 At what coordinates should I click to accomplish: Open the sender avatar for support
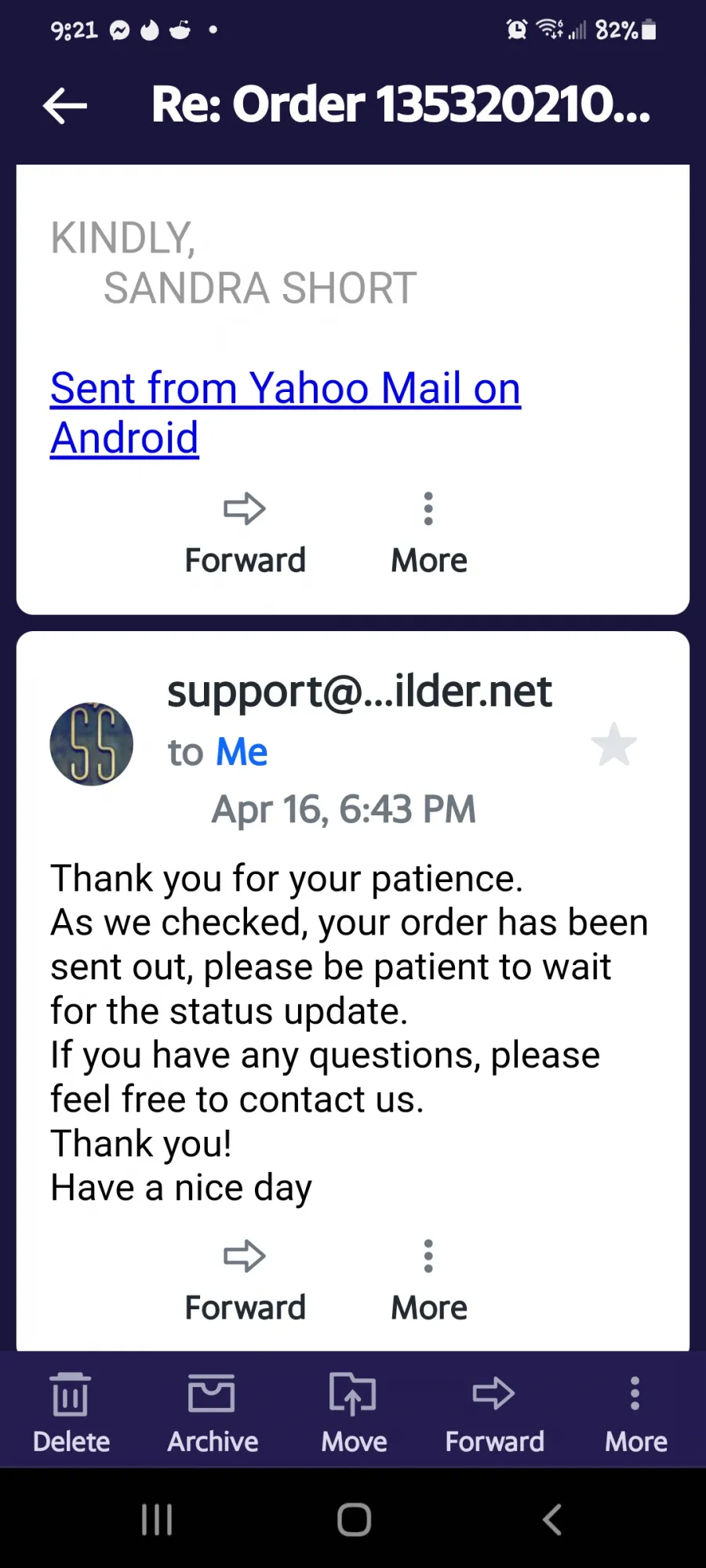(91, 744)
